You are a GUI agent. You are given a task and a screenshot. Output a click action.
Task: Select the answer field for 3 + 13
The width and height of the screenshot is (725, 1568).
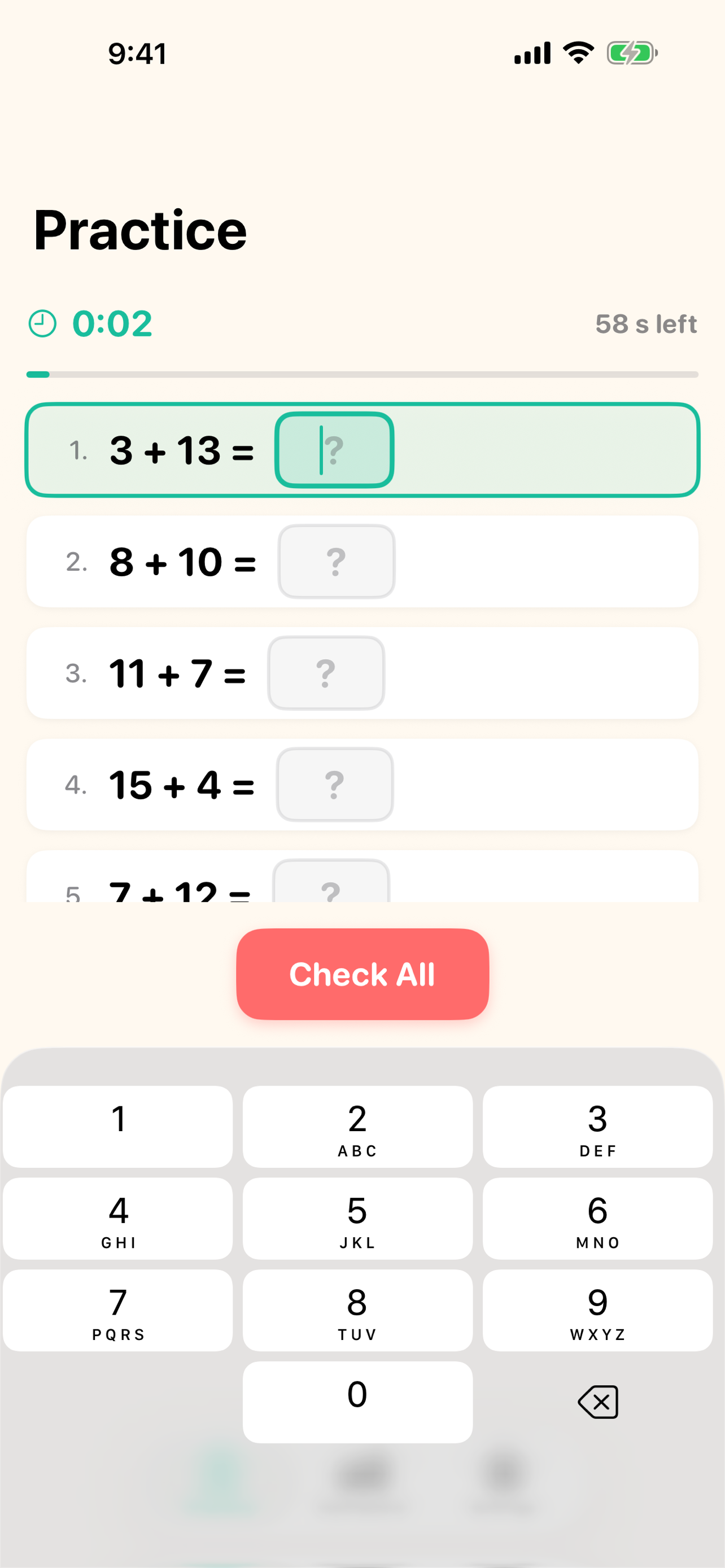pos(334,450)
